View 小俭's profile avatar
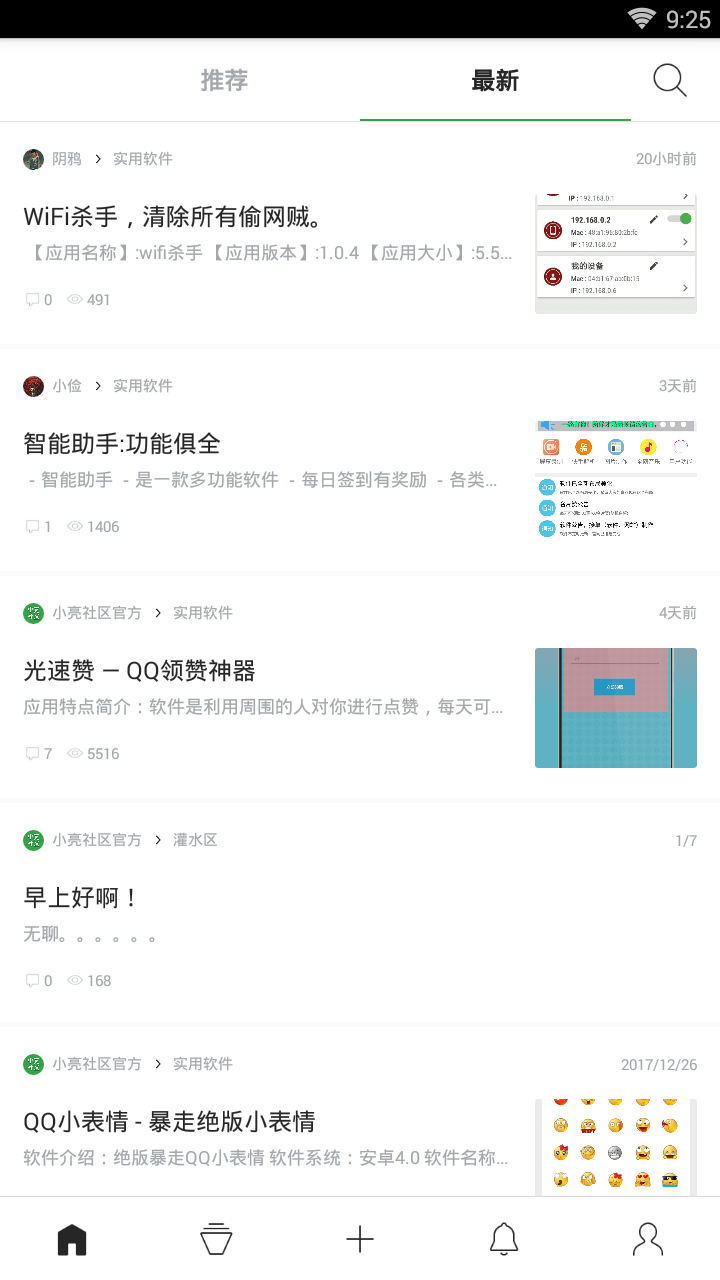This screenshot has width=720, height=1280. point(34,386)
